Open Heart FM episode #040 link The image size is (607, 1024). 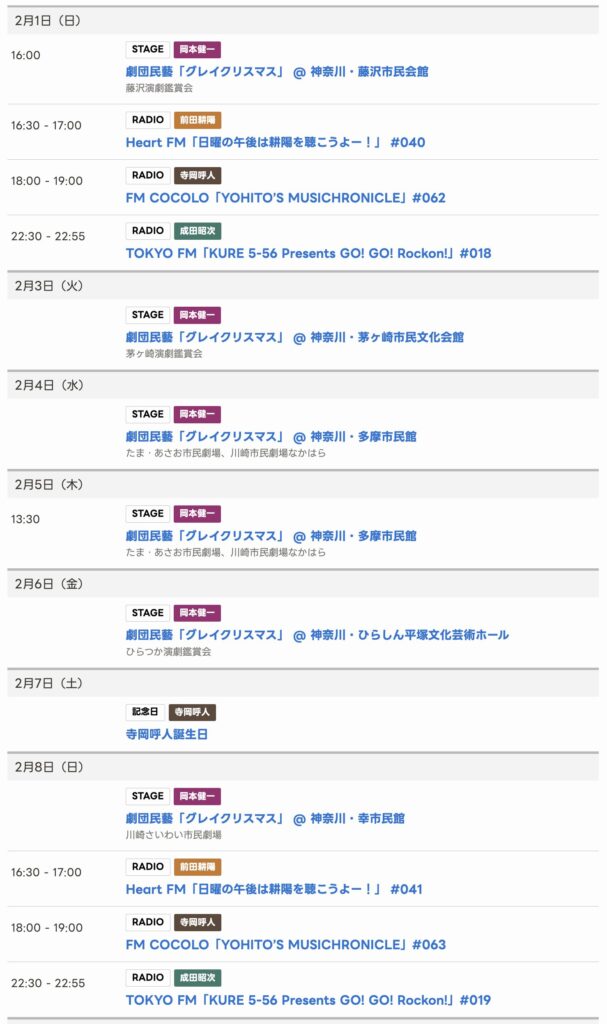click(275, 142)
